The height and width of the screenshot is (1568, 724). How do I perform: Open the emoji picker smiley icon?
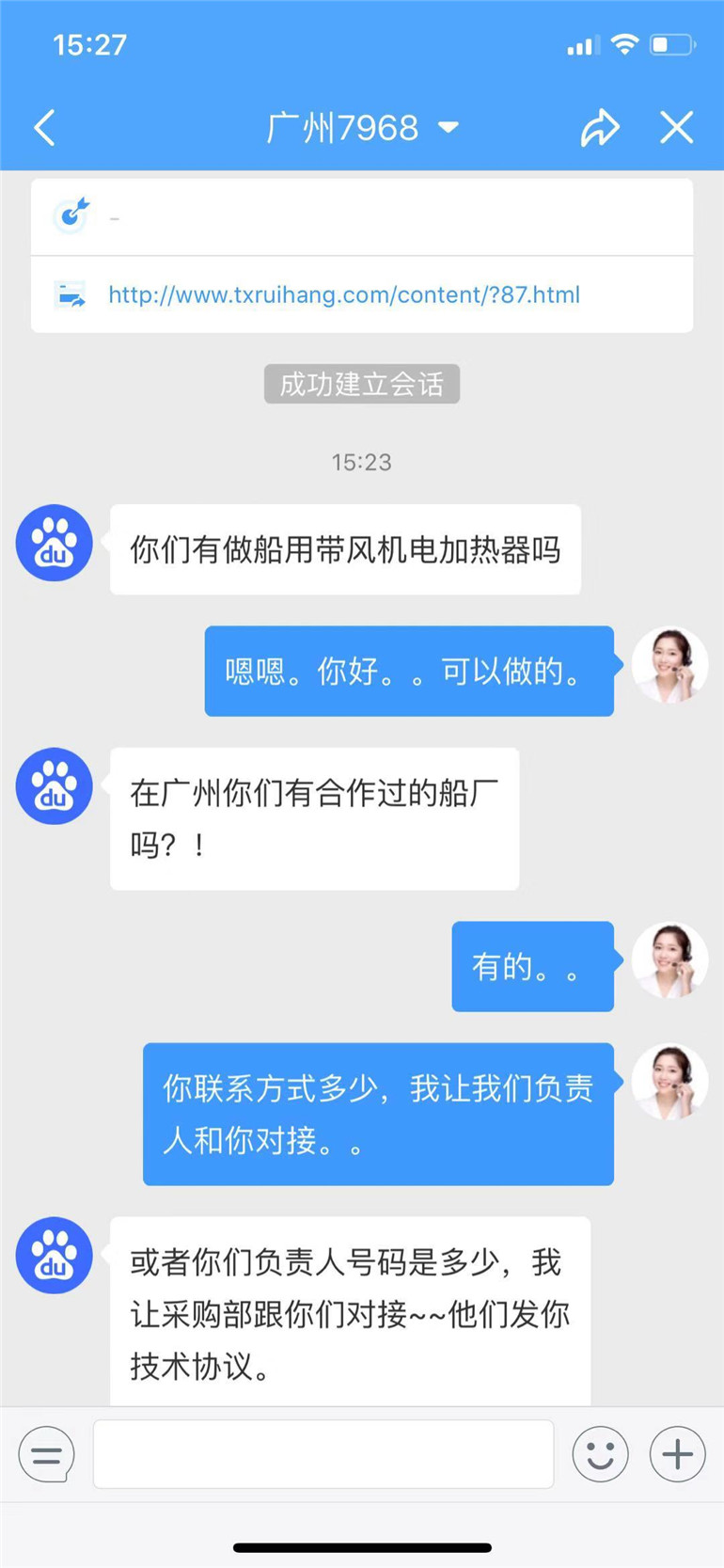[x=600, y=1453]
